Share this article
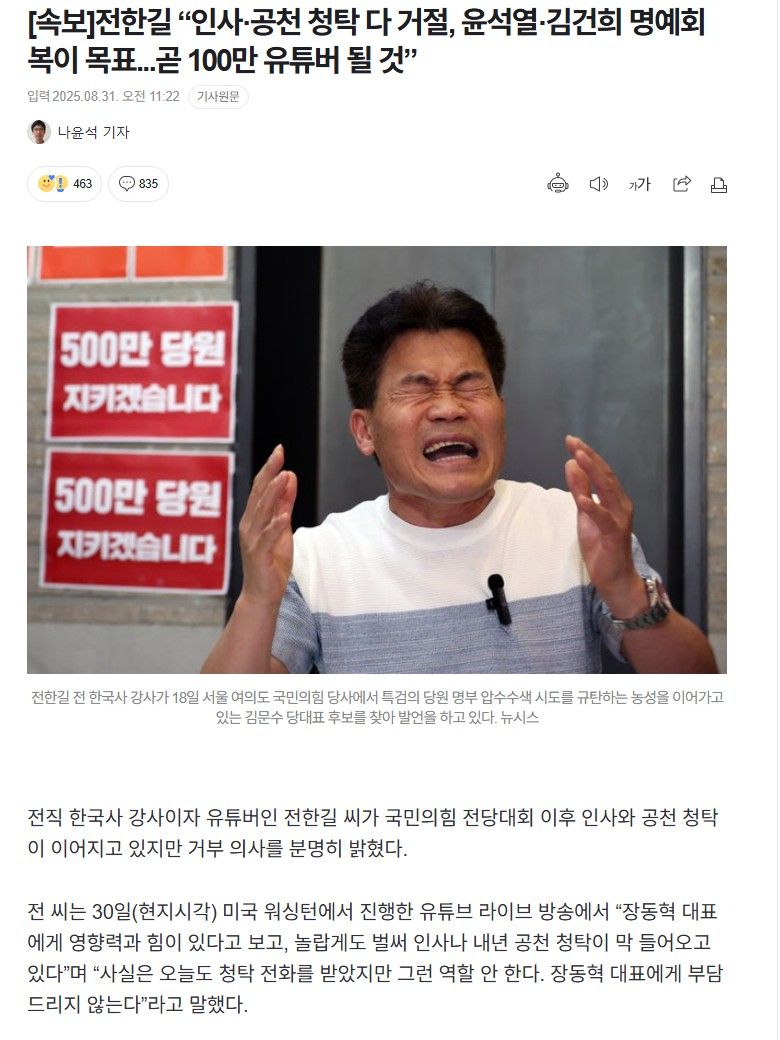This screenshot has height=1040, width=780. [x=682, y=184]
